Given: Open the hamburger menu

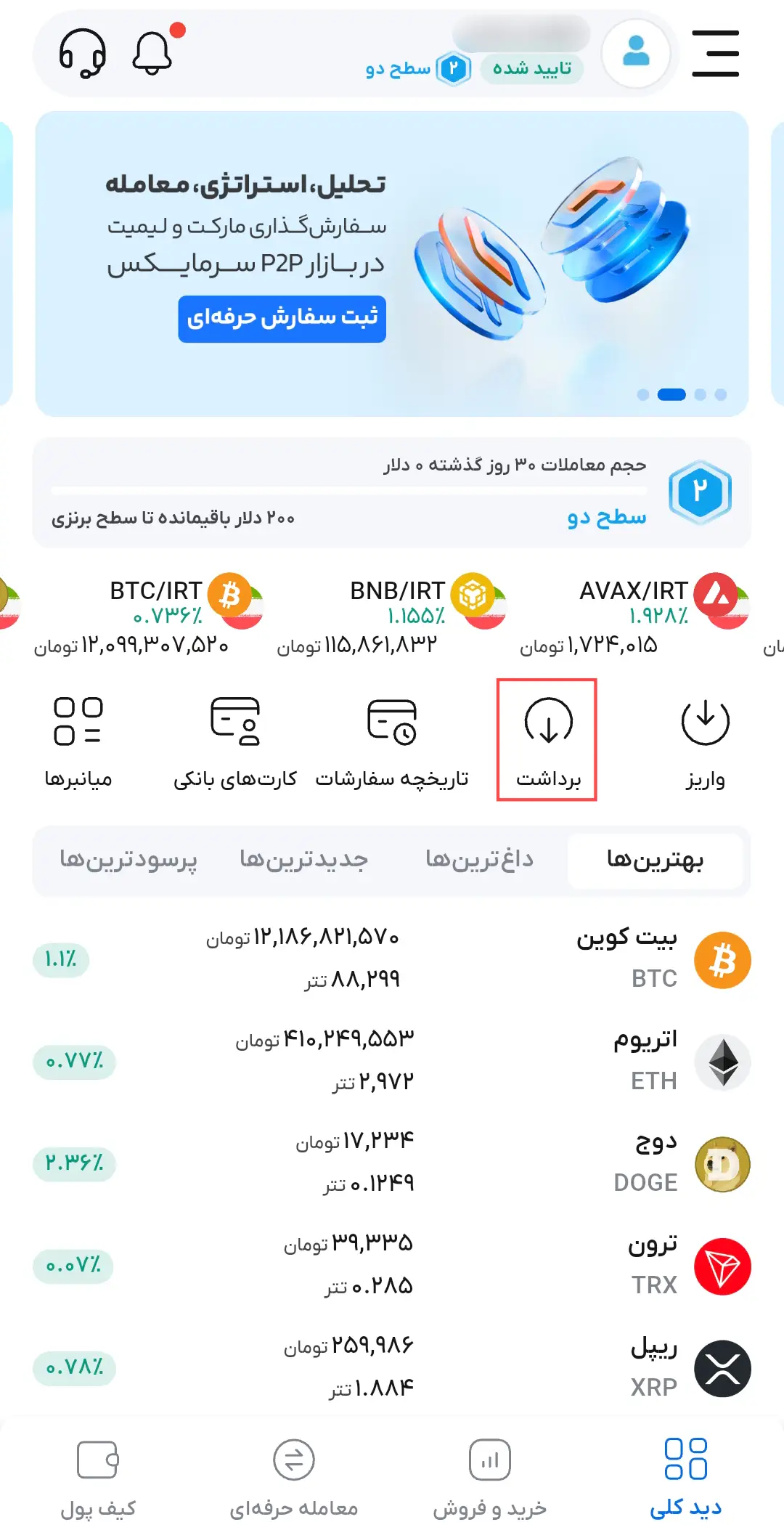Looking at the screenshot, I should [x=715, y=53].
